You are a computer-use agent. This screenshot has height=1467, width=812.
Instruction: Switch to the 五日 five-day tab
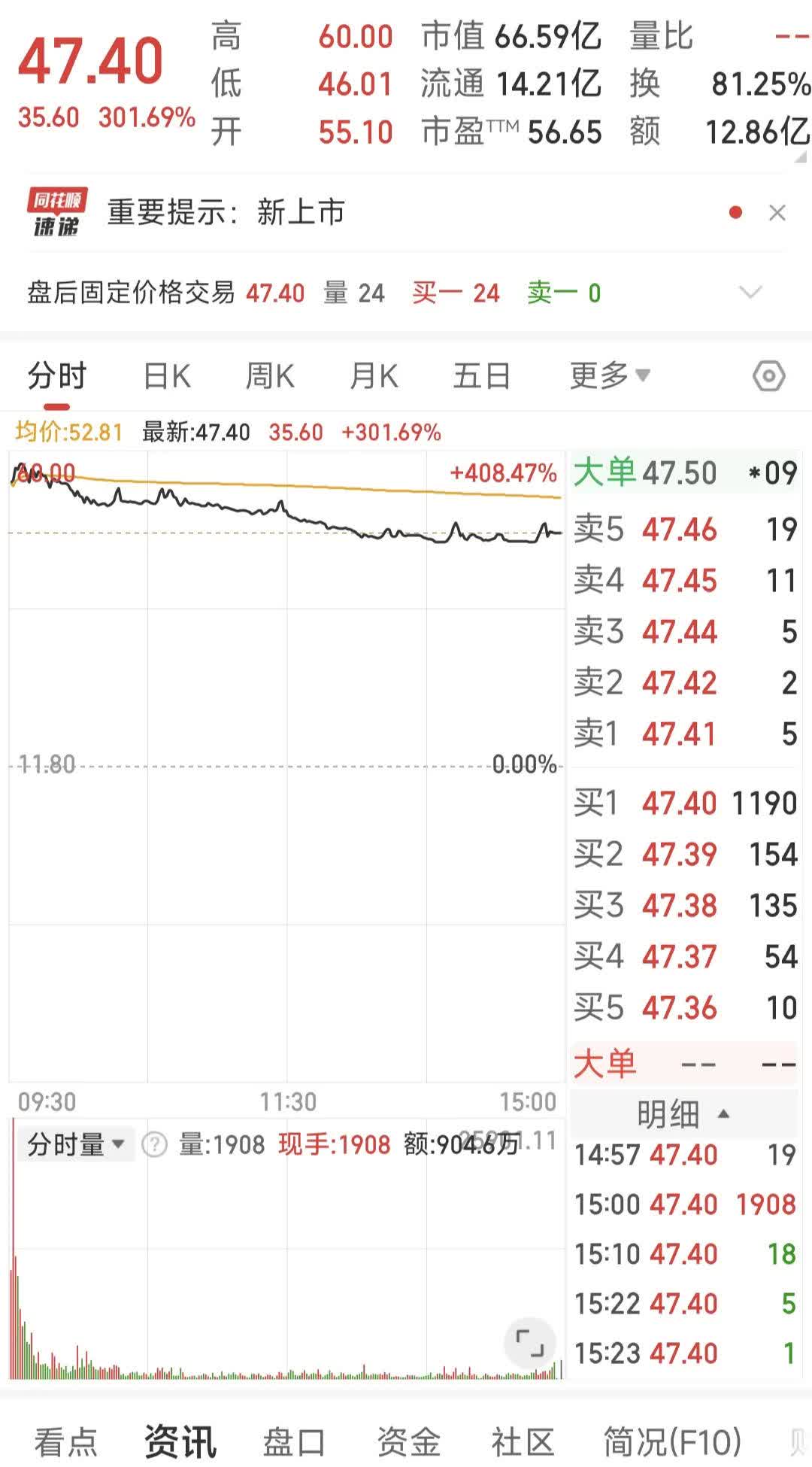pyautogui.click(x=482, y=375)
